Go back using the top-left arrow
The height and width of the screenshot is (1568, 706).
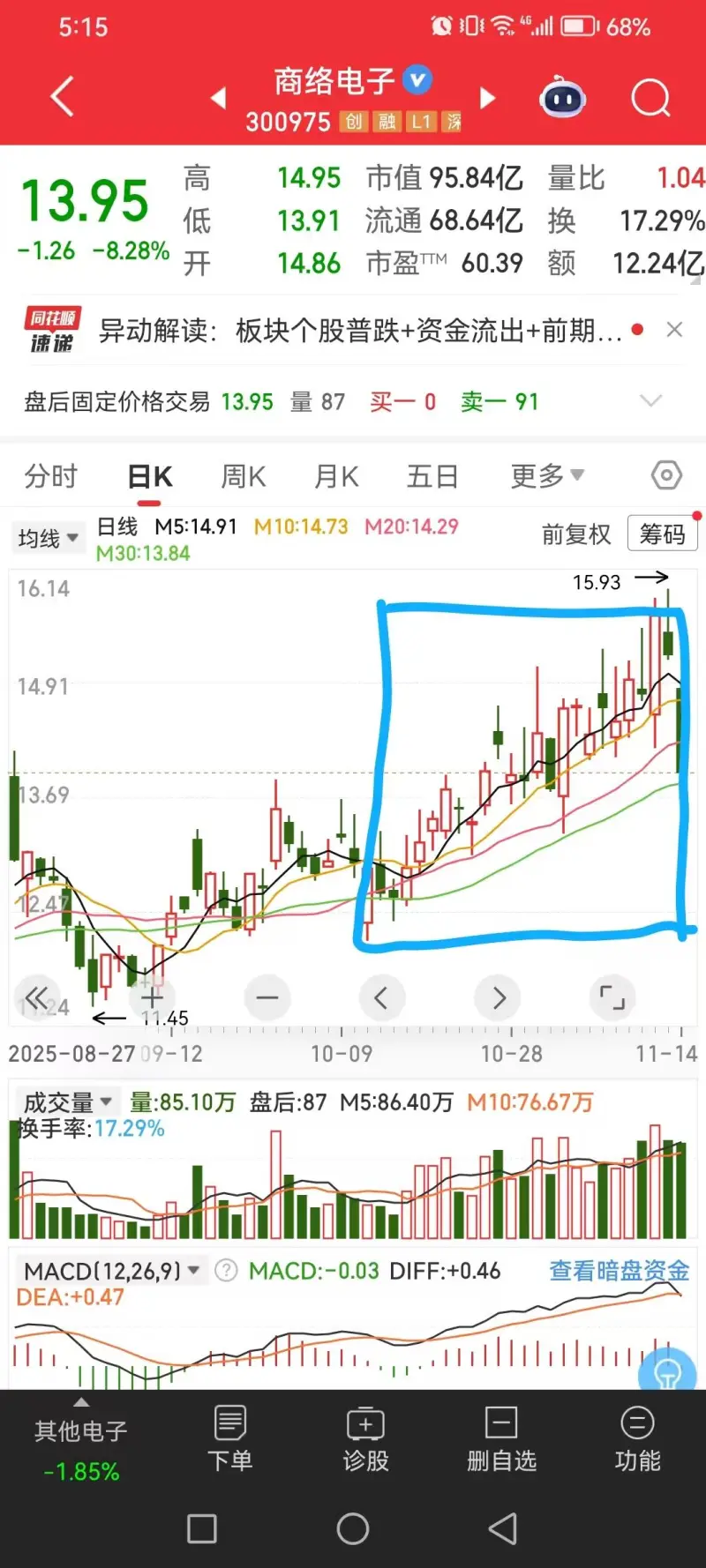coord(62,96)
